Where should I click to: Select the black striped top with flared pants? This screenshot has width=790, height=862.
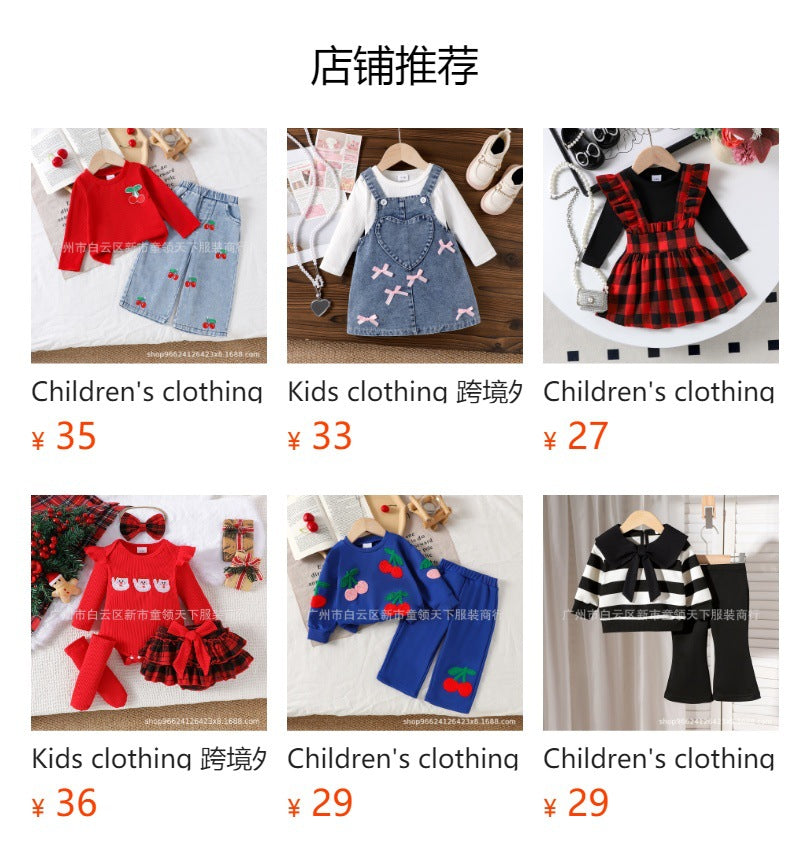[660, 612]
